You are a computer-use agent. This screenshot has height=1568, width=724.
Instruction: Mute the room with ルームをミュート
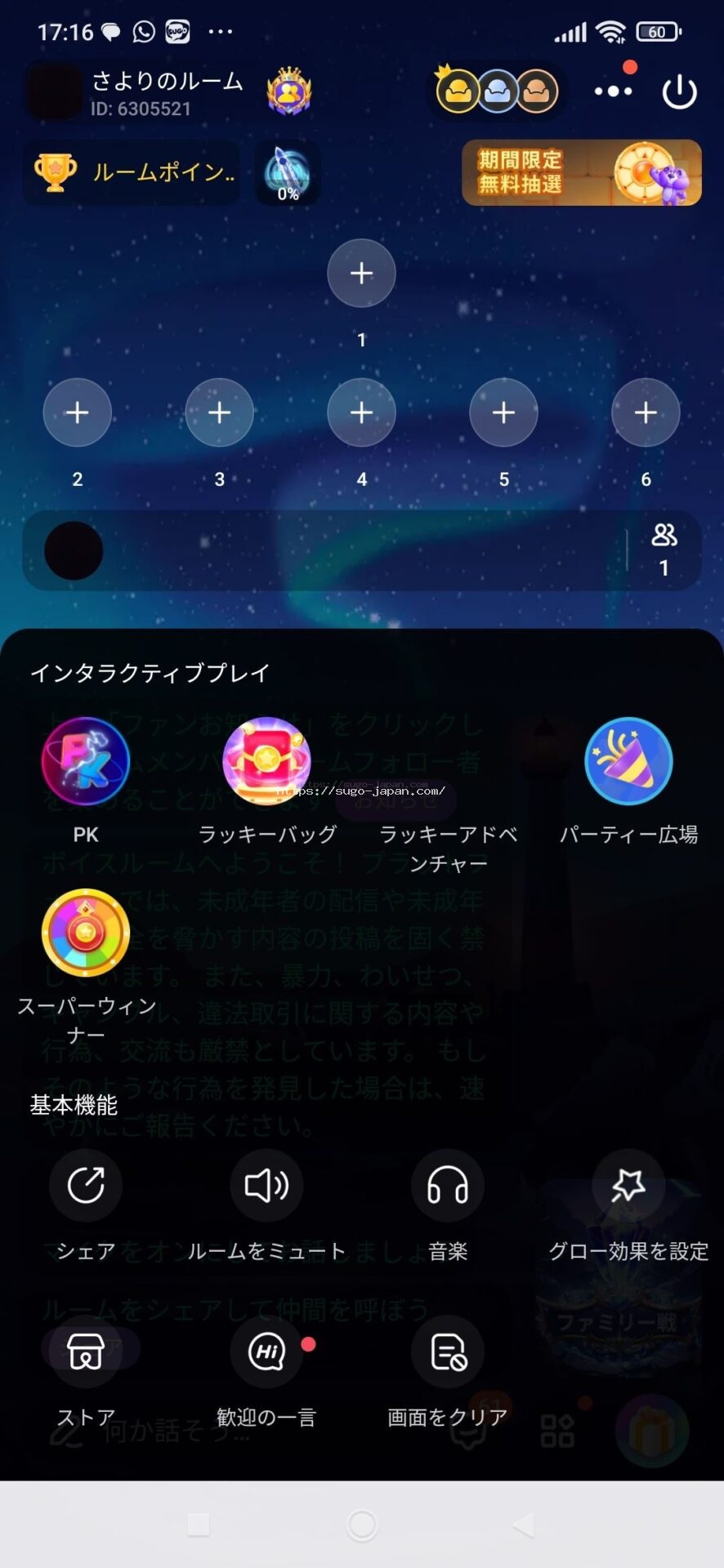tap(266, 1186)
